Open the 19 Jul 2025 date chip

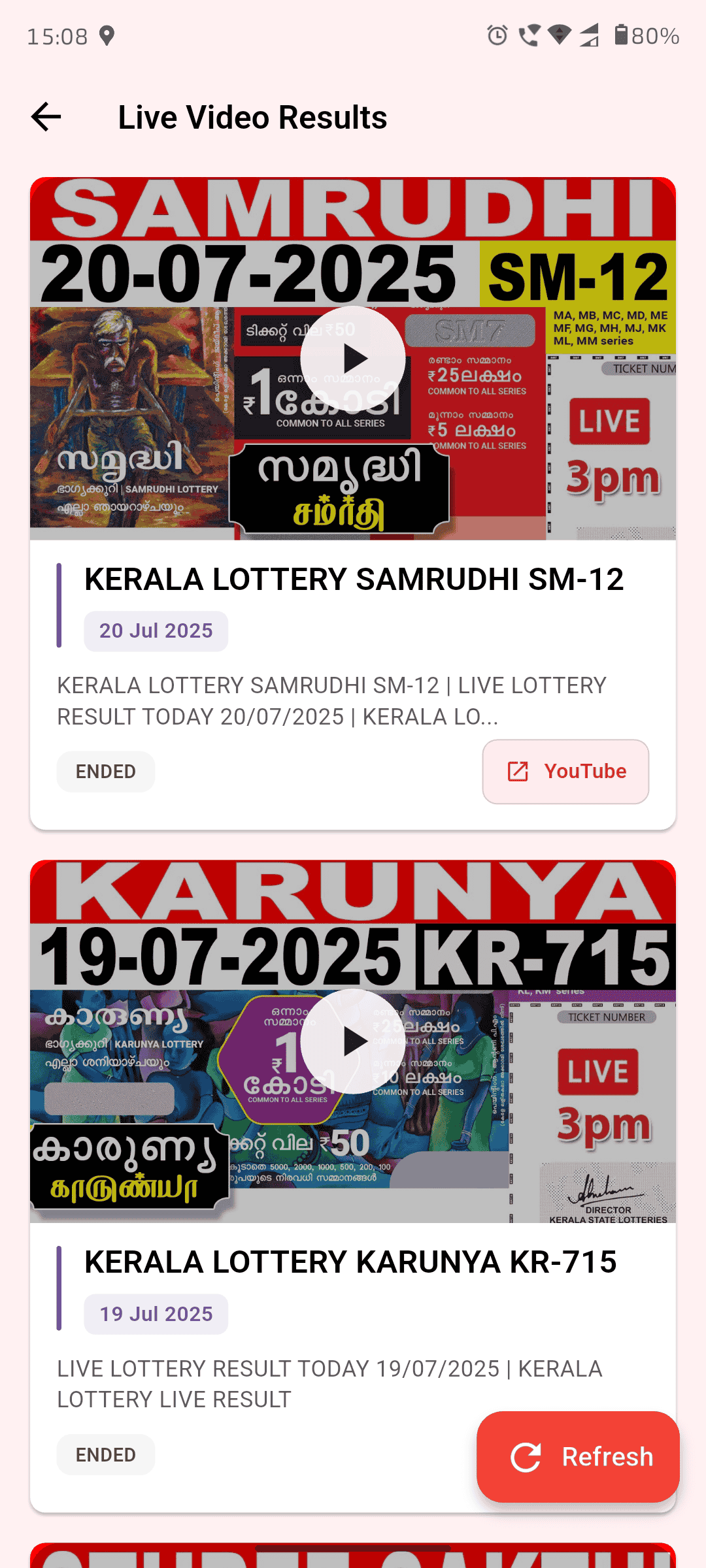pos(156,1313)
